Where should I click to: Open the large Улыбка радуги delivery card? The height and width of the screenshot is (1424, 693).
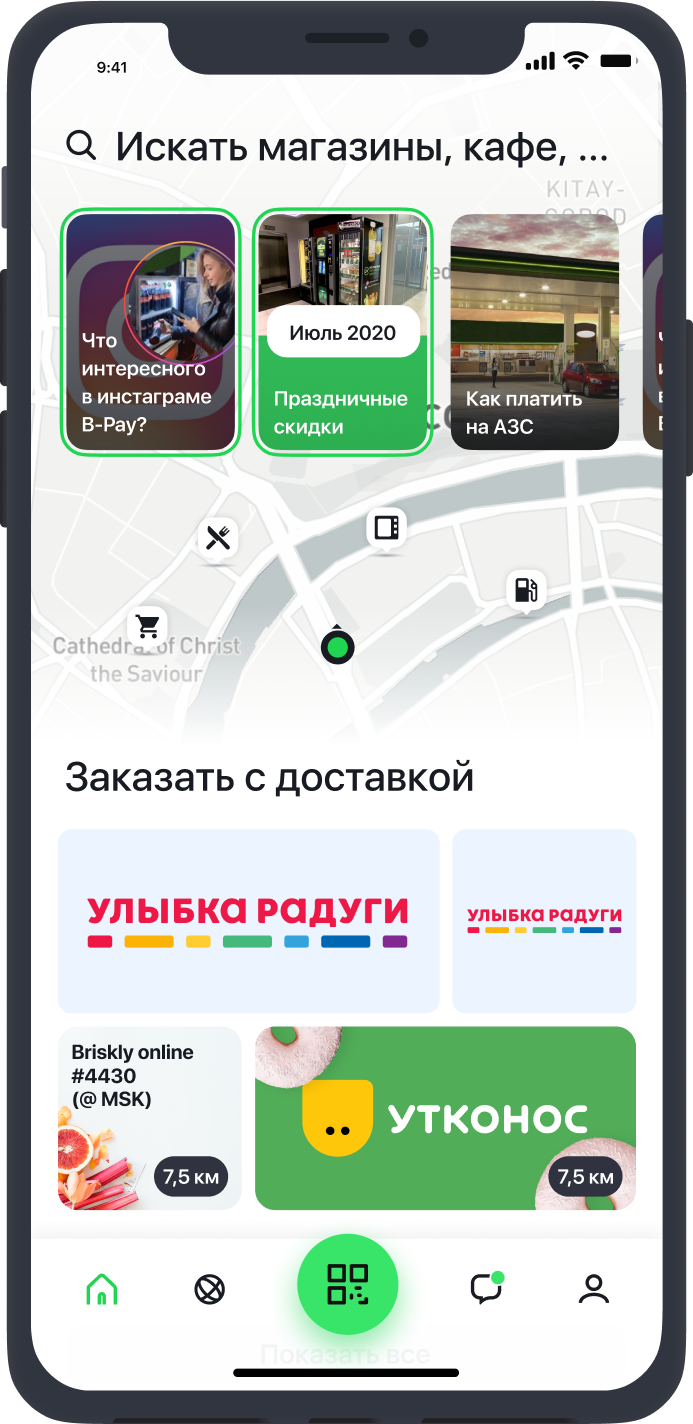click(248, 921)
